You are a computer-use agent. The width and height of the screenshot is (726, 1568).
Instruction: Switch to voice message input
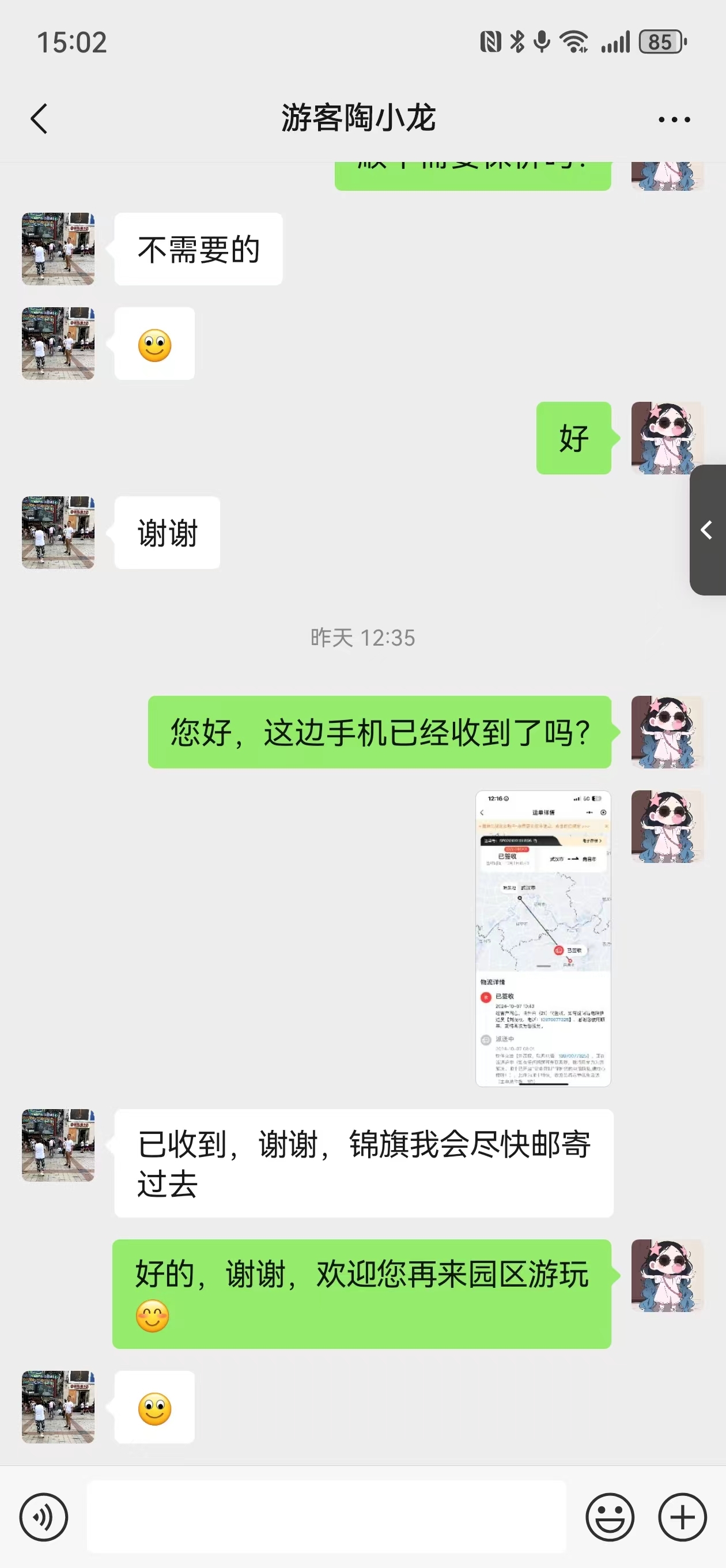tap(44, 1517)
